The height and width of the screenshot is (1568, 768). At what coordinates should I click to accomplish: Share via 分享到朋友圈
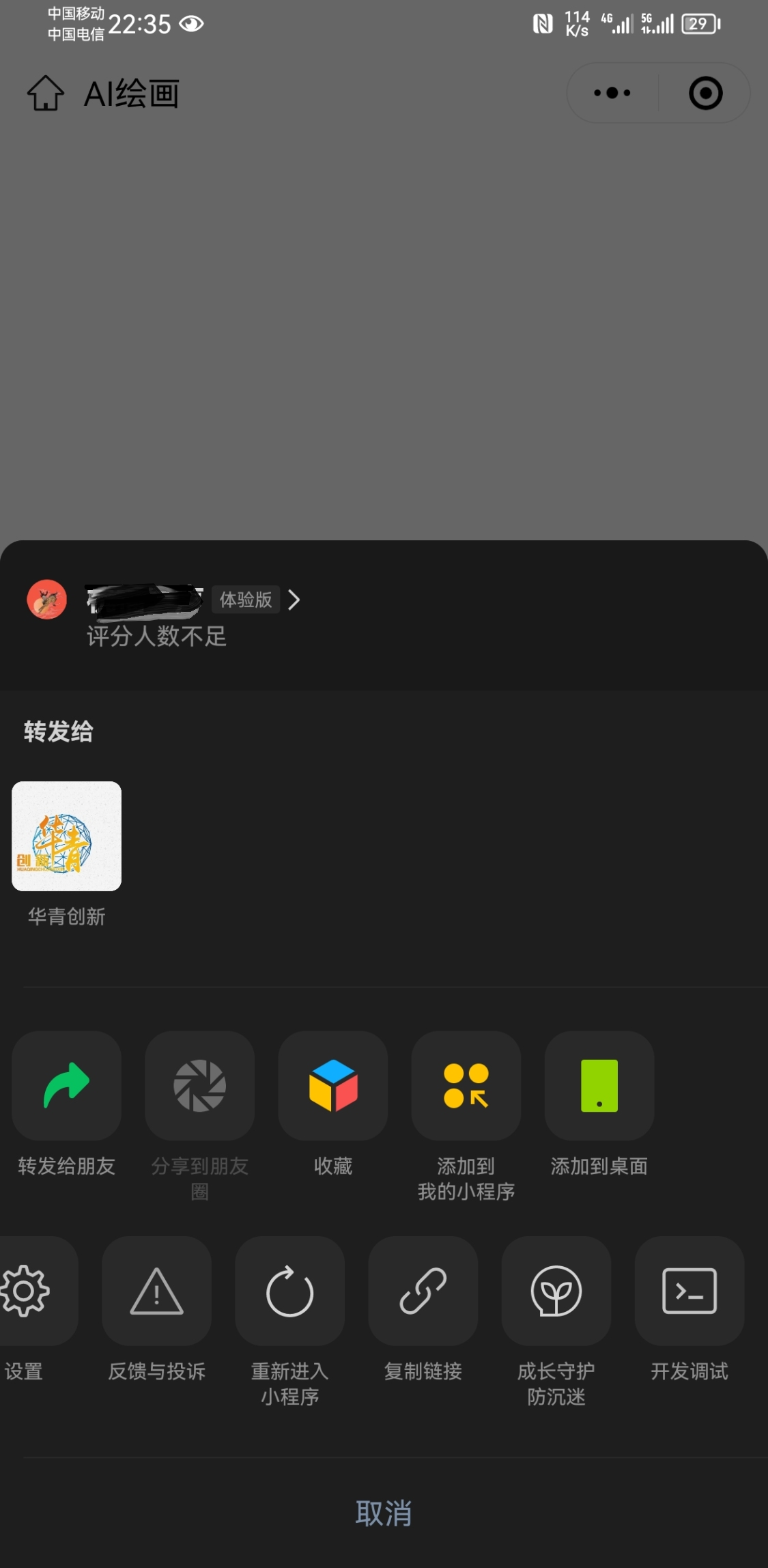click(x=199, y=1086)
